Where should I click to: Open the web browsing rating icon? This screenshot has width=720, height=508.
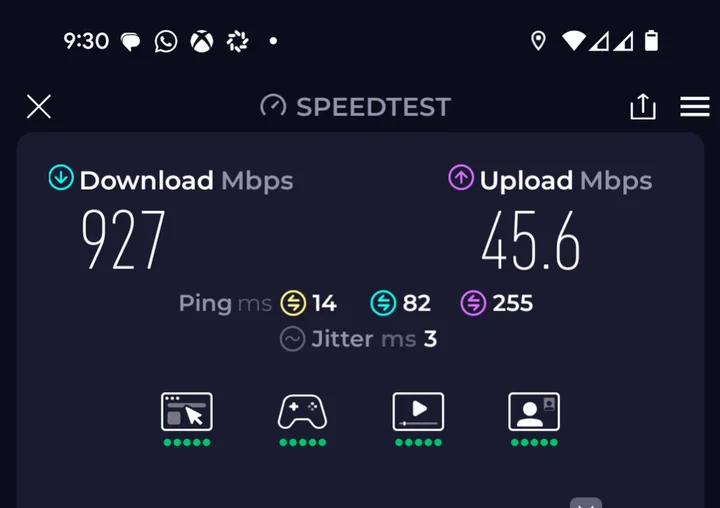(x=187, y=411)
